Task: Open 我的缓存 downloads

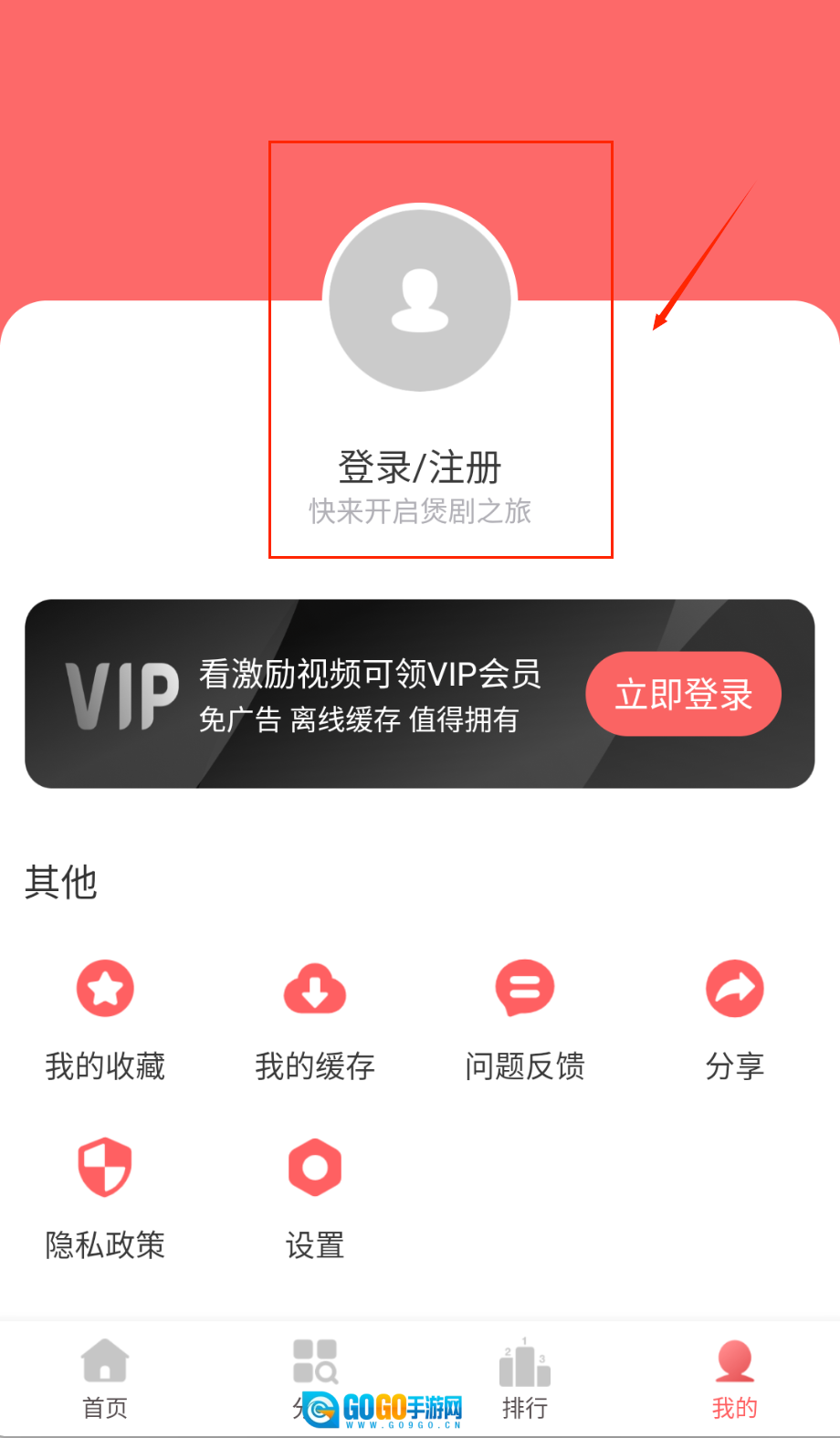Action: [x=315, y=1018]
